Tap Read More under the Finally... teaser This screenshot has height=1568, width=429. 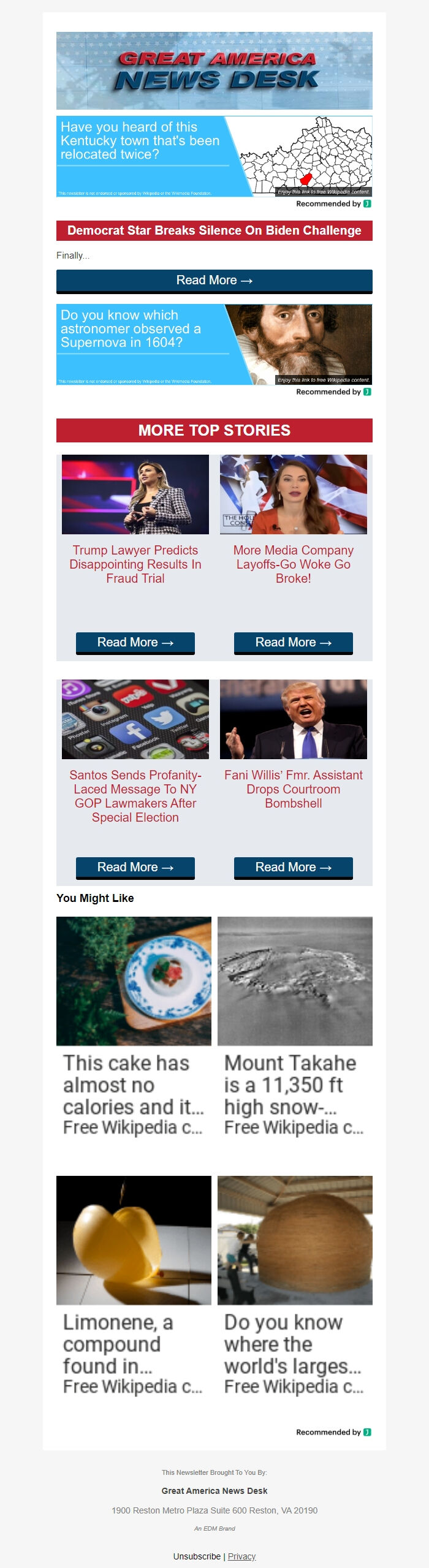(x=214, y=281)
